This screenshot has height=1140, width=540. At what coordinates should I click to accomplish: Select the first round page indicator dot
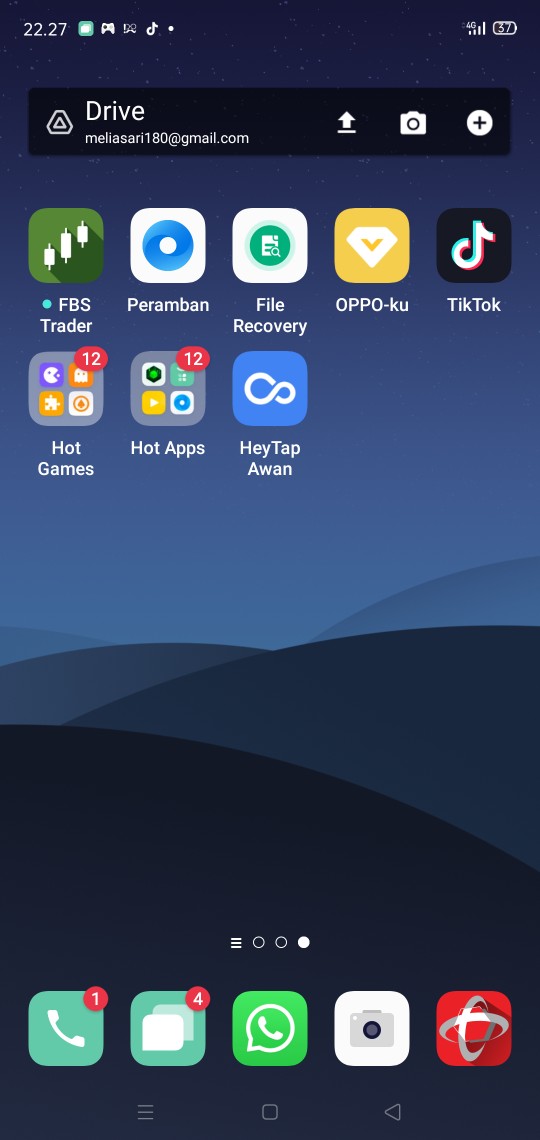point(259,942)
